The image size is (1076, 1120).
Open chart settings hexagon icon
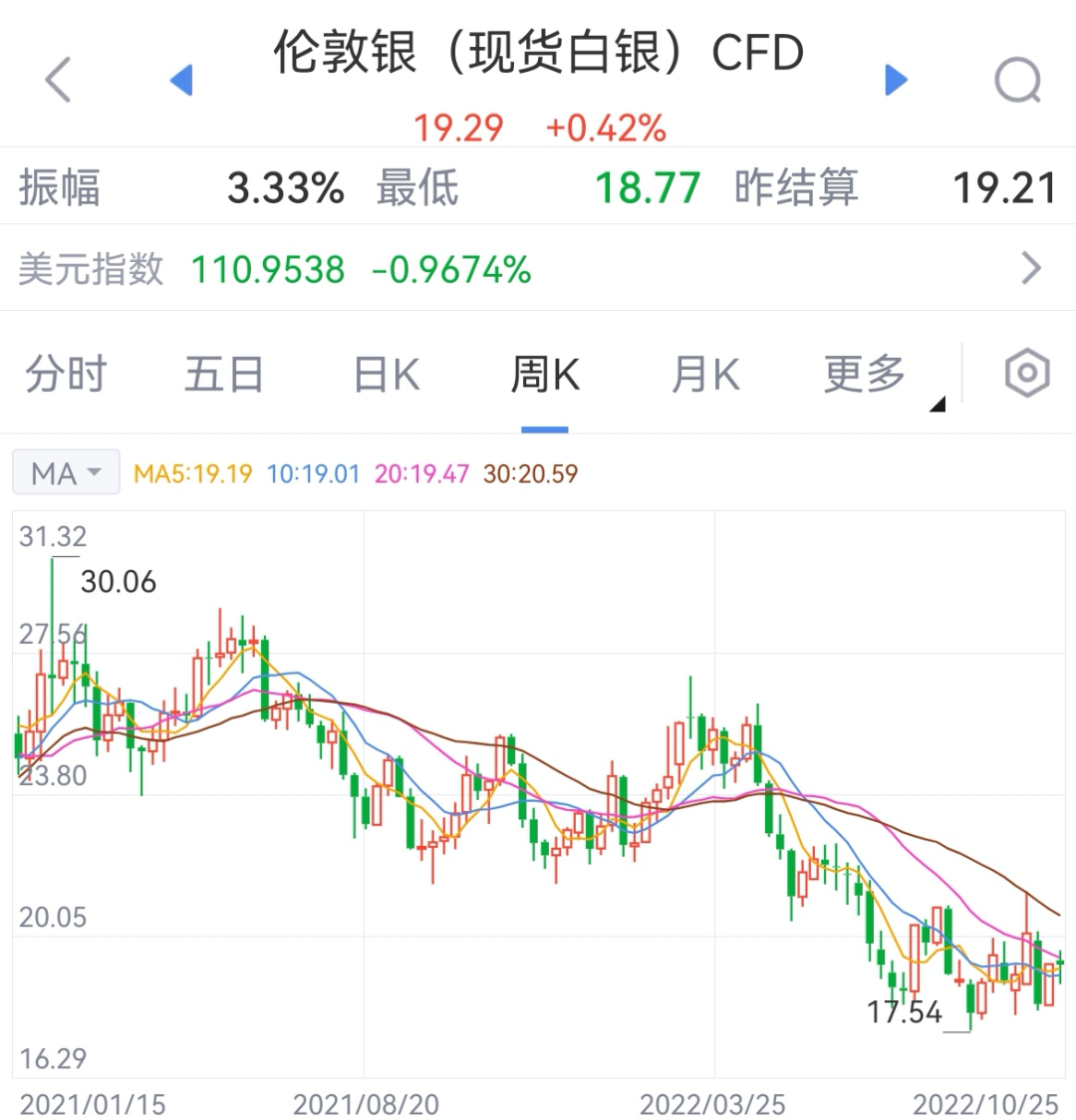(x=1026, y=375)
